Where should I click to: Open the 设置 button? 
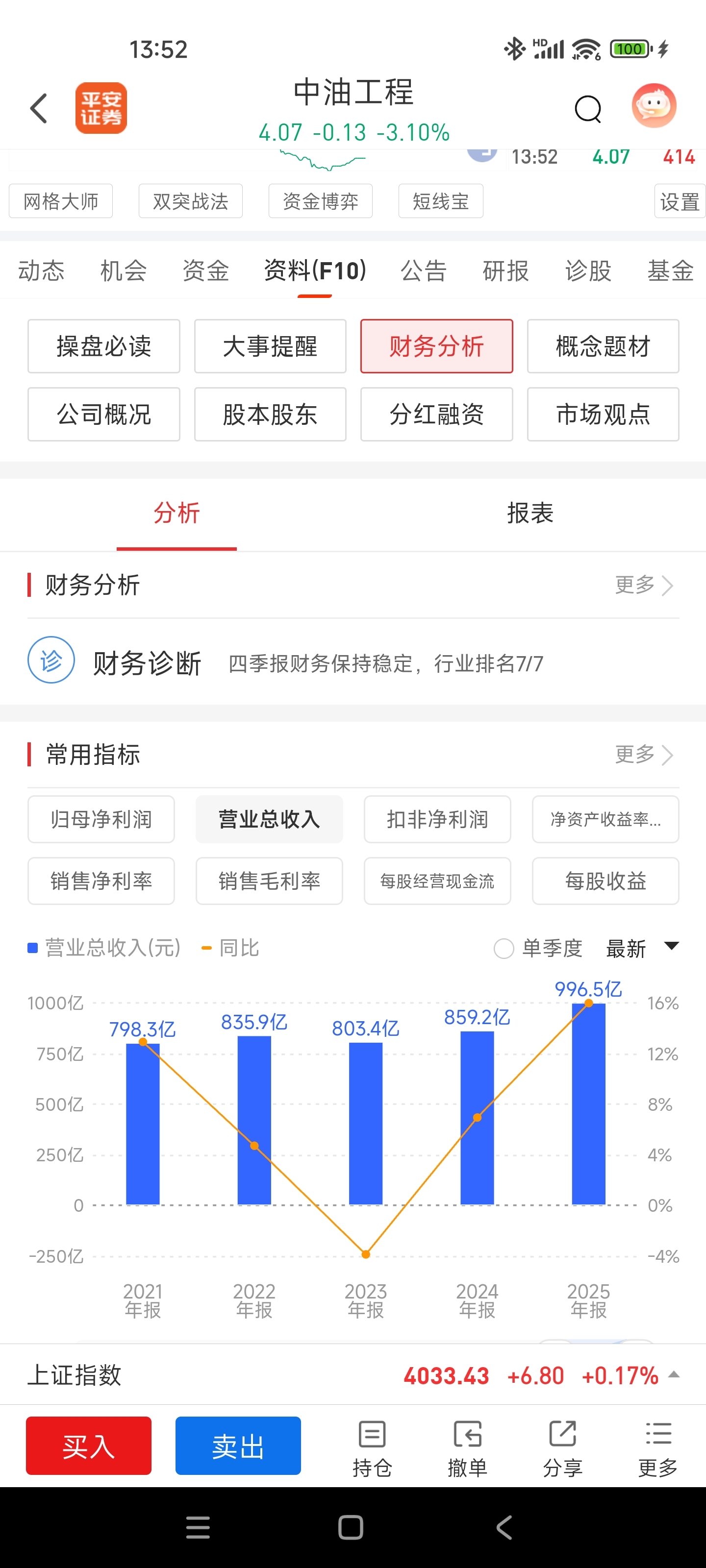point(679,201)
